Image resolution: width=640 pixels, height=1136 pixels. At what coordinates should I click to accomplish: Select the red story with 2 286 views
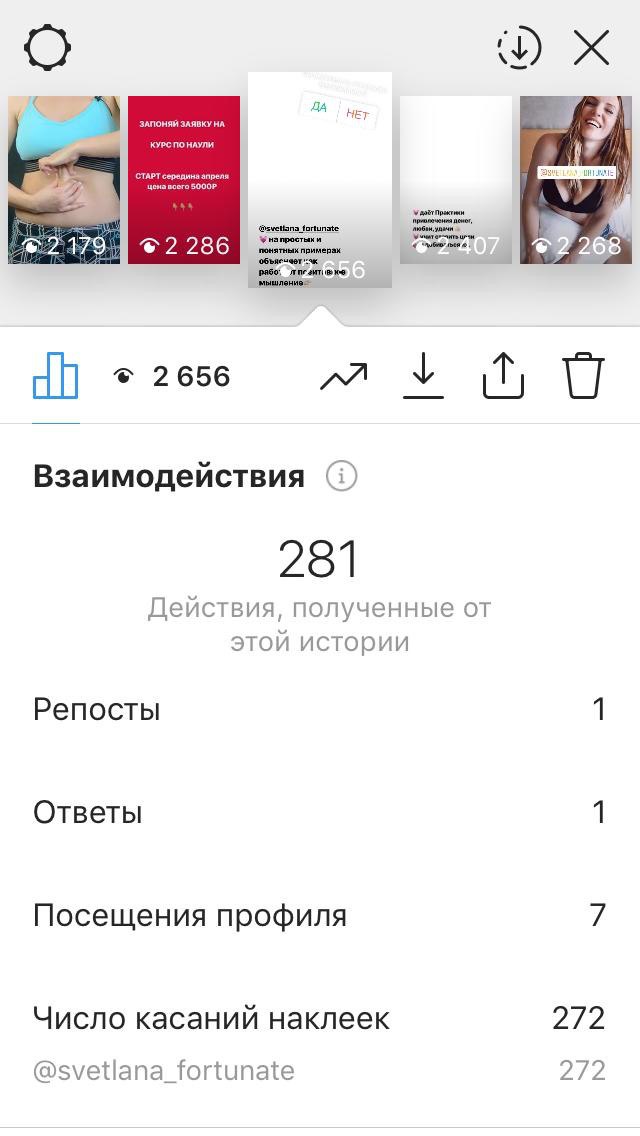[x=184, y=180]
